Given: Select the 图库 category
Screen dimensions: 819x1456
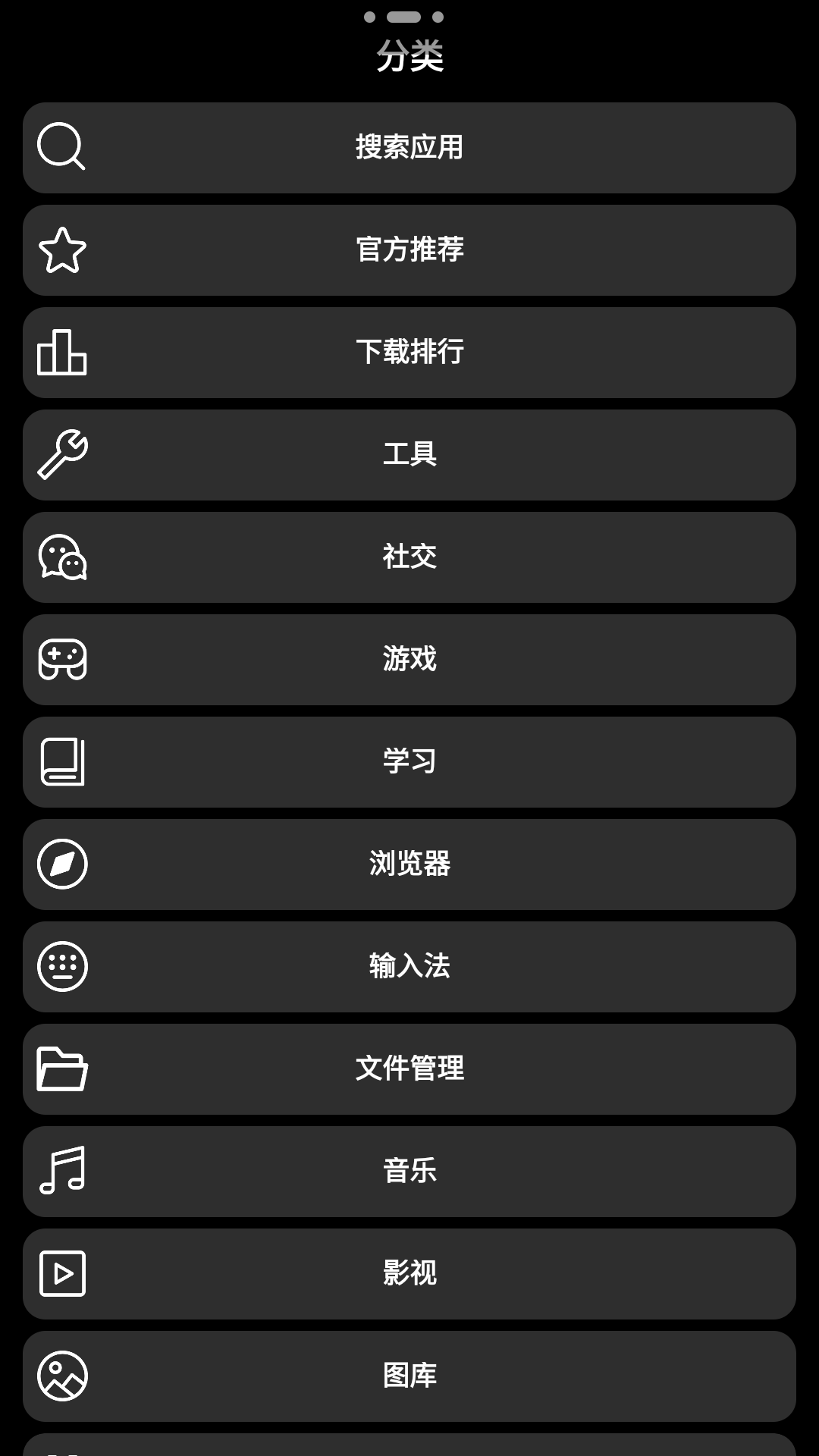Looking at the screenshot, I should 409,1376.
